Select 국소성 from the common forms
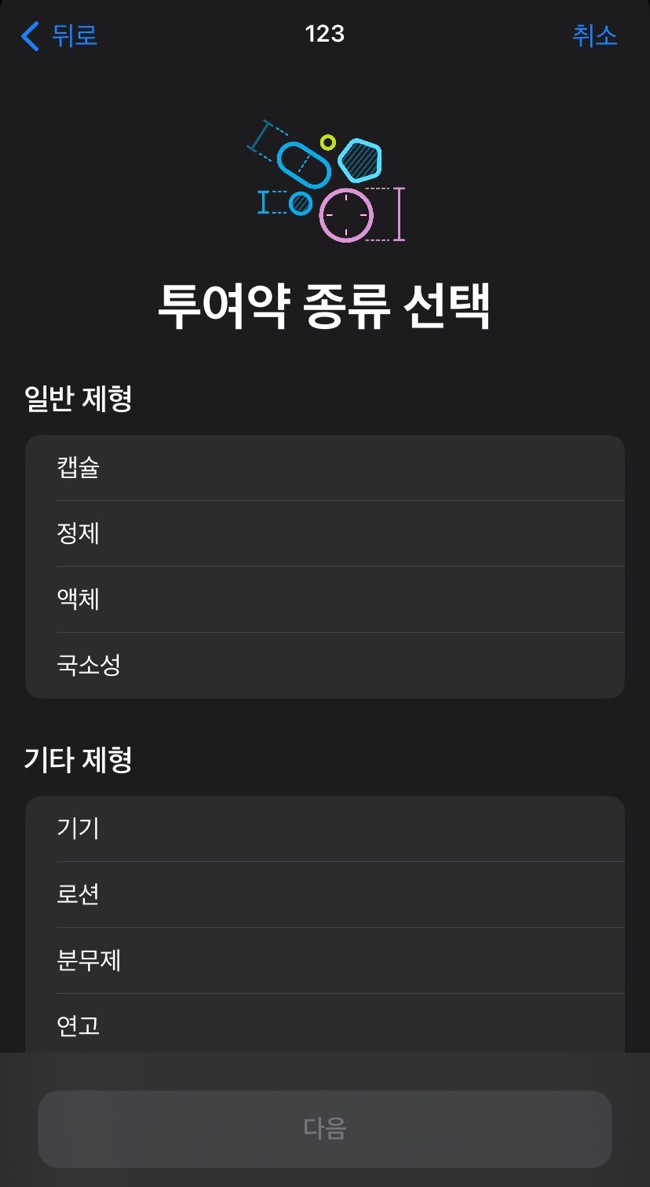This screenshot has width=650, height=1187. 325,665
